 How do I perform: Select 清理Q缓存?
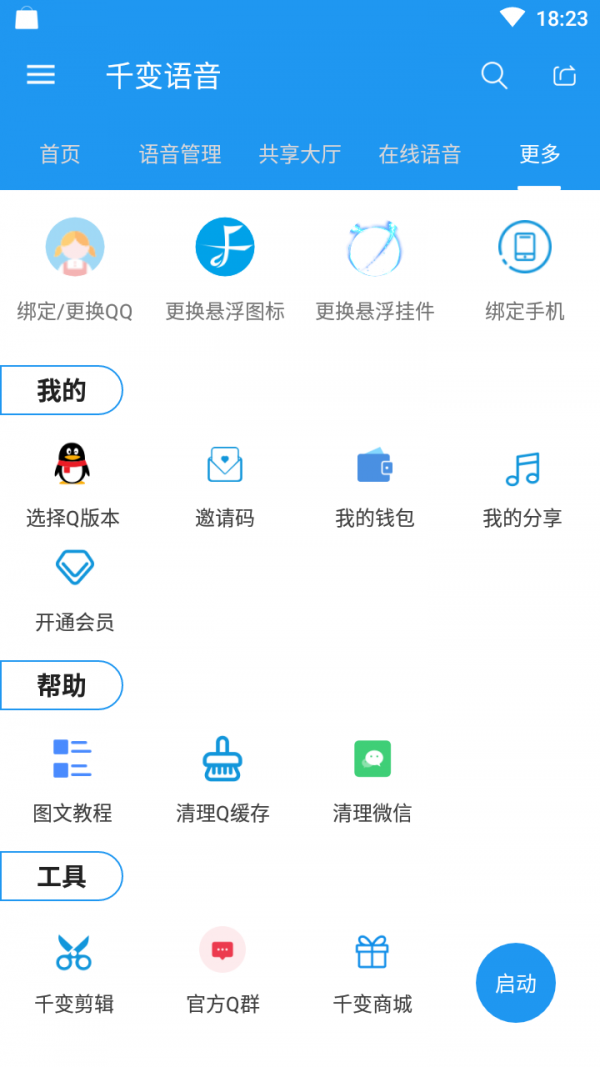coord(223,780)
